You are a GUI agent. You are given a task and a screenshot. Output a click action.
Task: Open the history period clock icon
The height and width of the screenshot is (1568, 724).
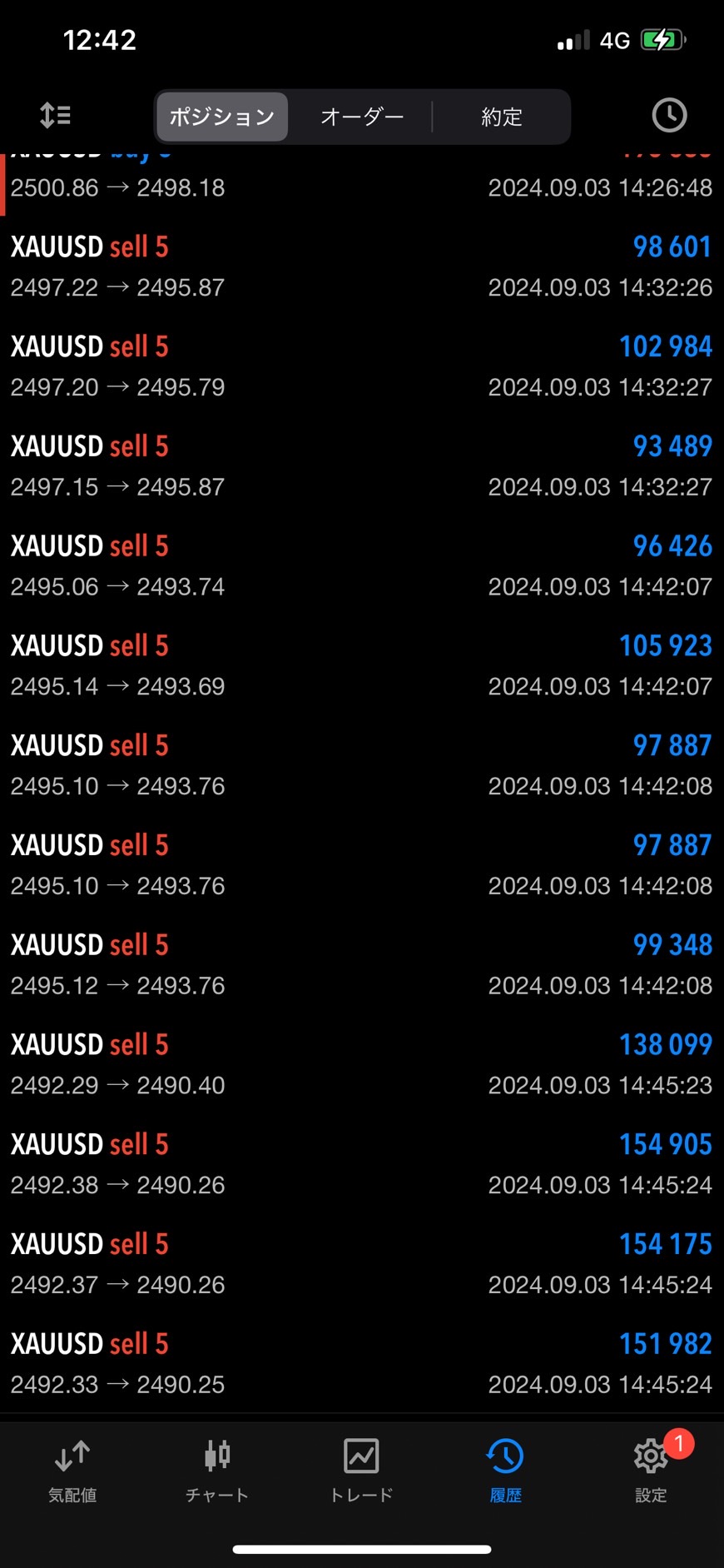tap(669, 115)
